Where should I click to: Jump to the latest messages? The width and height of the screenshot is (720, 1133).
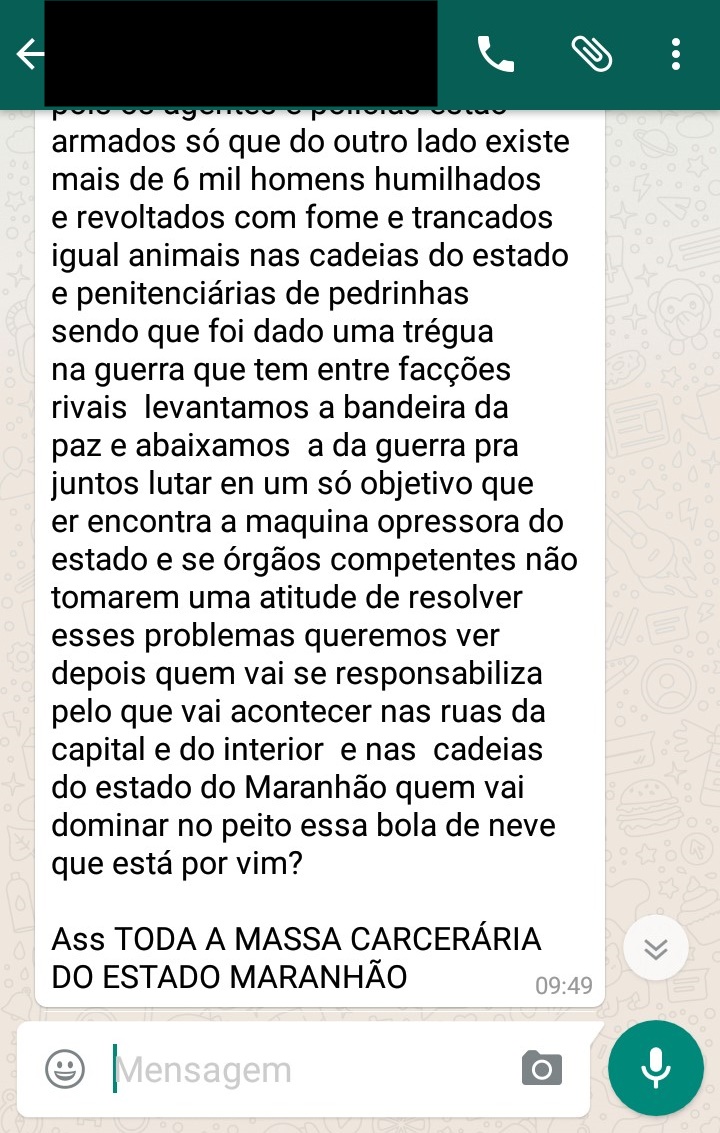pyautogui.click(x=655, y=947)
